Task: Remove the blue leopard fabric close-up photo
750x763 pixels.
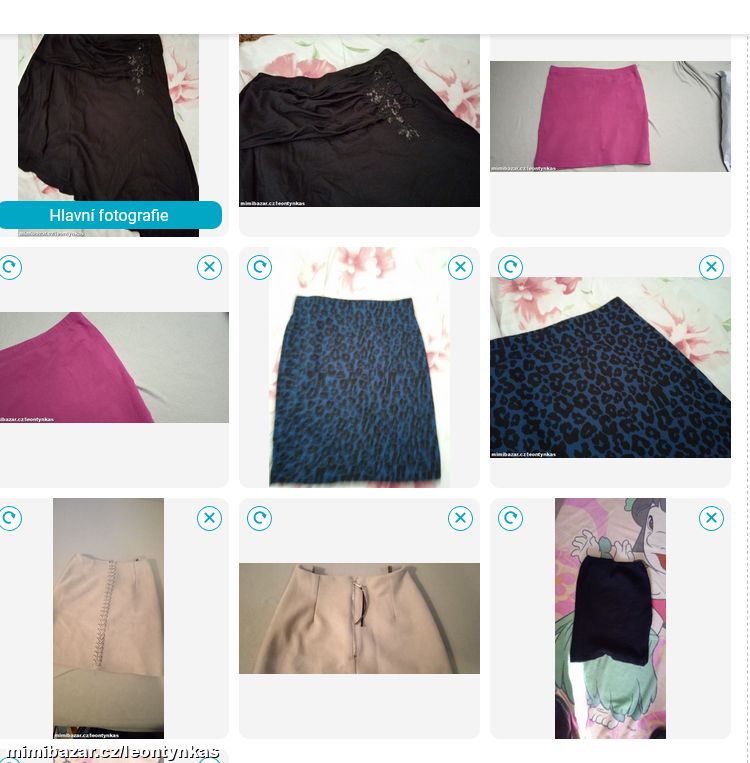Action: pyautogui.click(x=711, y=267)
